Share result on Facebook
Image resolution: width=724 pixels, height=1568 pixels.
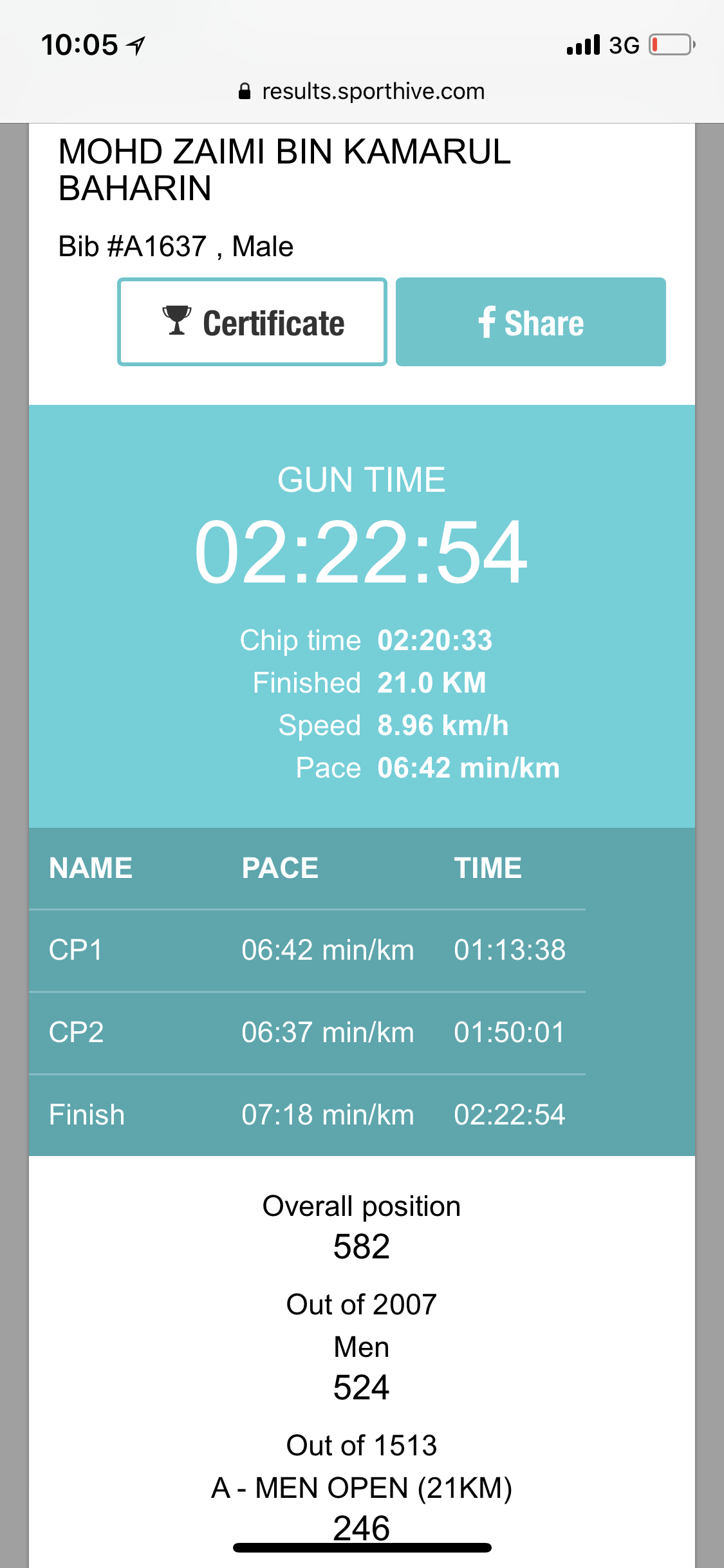pyautogui.click(x=530, y=322)
